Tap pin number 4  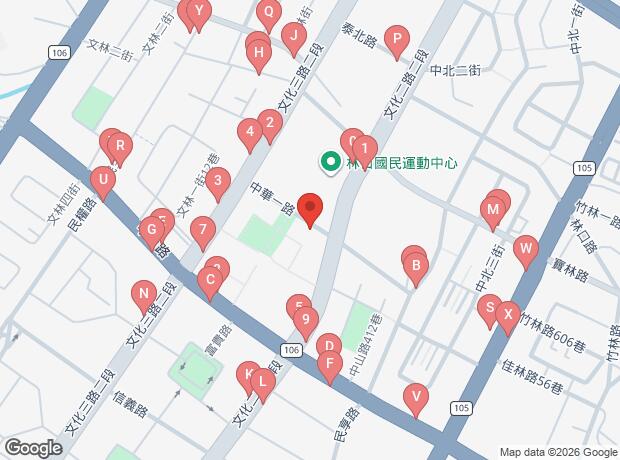coord(249,131)
